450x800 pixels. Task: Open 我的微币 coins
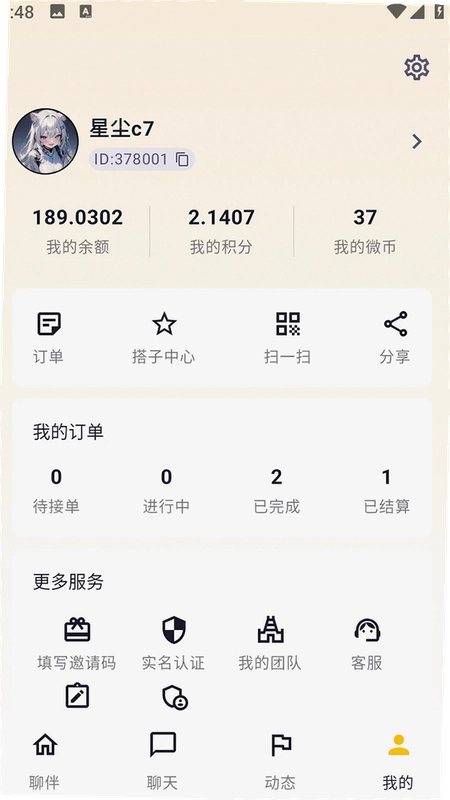[x=365, y=231]
